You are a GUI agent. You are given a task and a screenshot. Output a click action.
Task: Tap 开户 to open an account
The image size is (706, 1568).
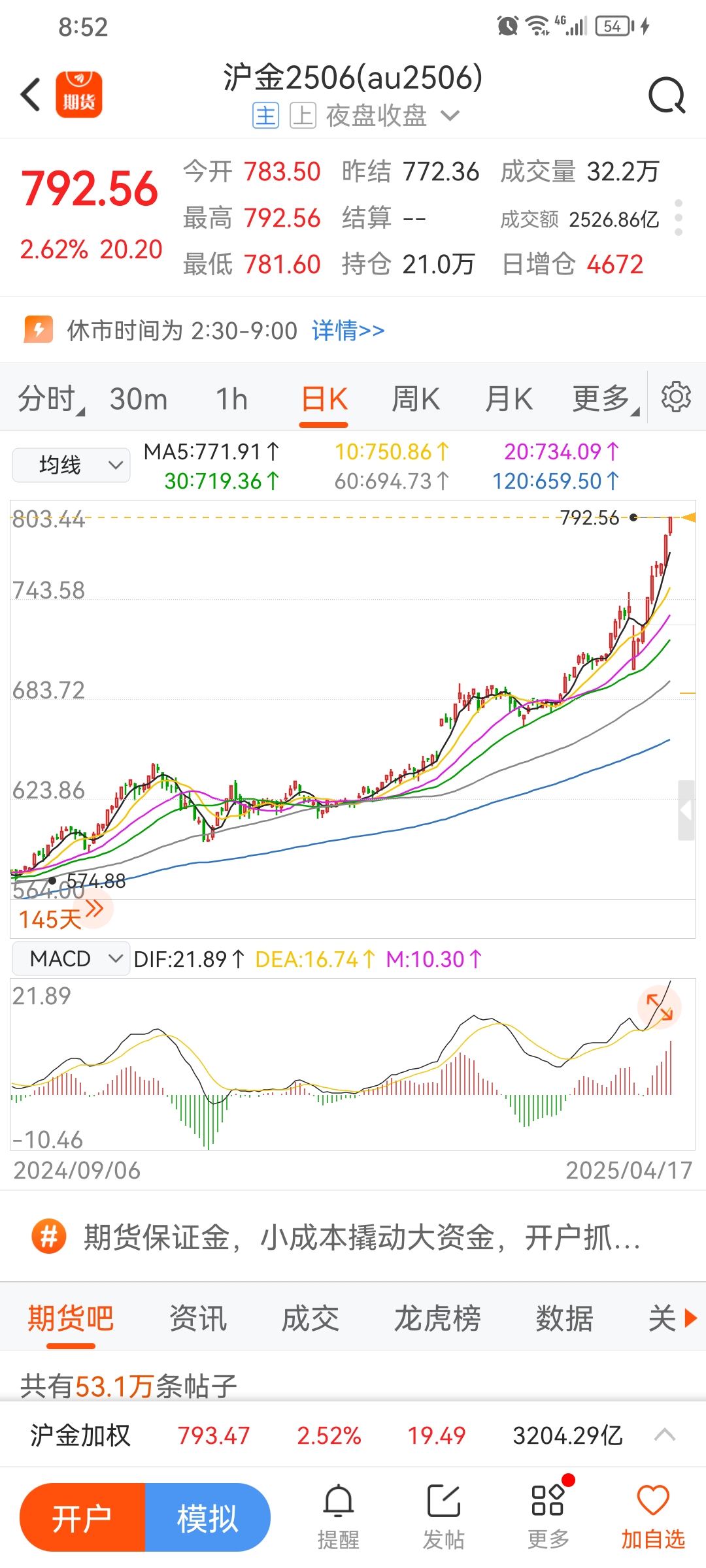click(x=82, y=1518)
